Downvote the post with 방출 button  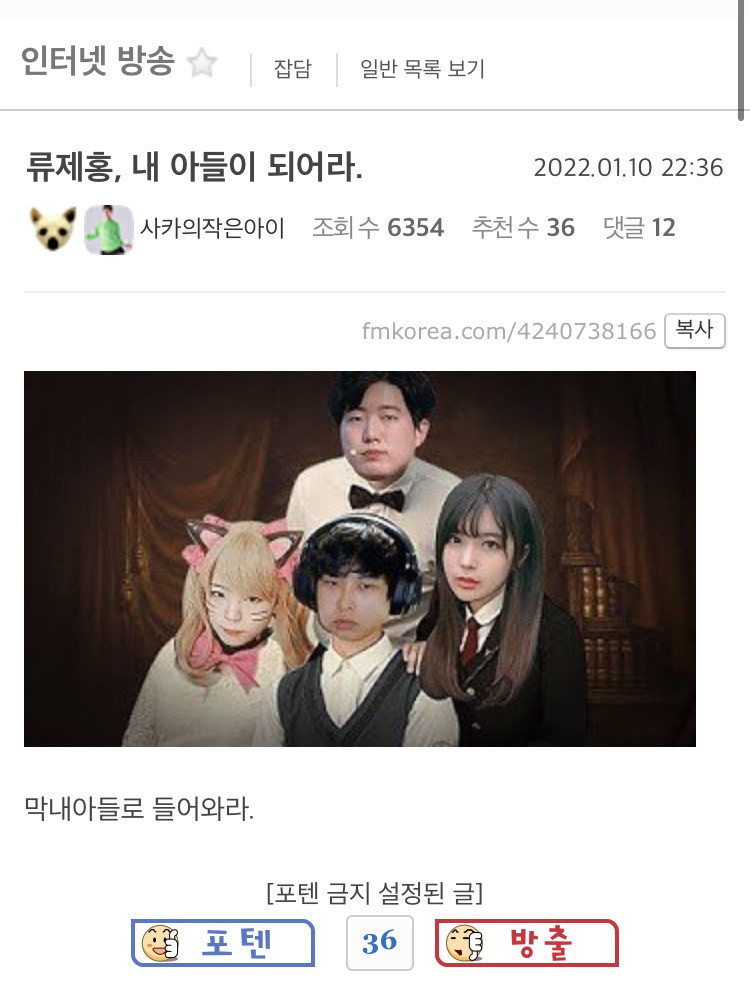(x=527, y=943)
